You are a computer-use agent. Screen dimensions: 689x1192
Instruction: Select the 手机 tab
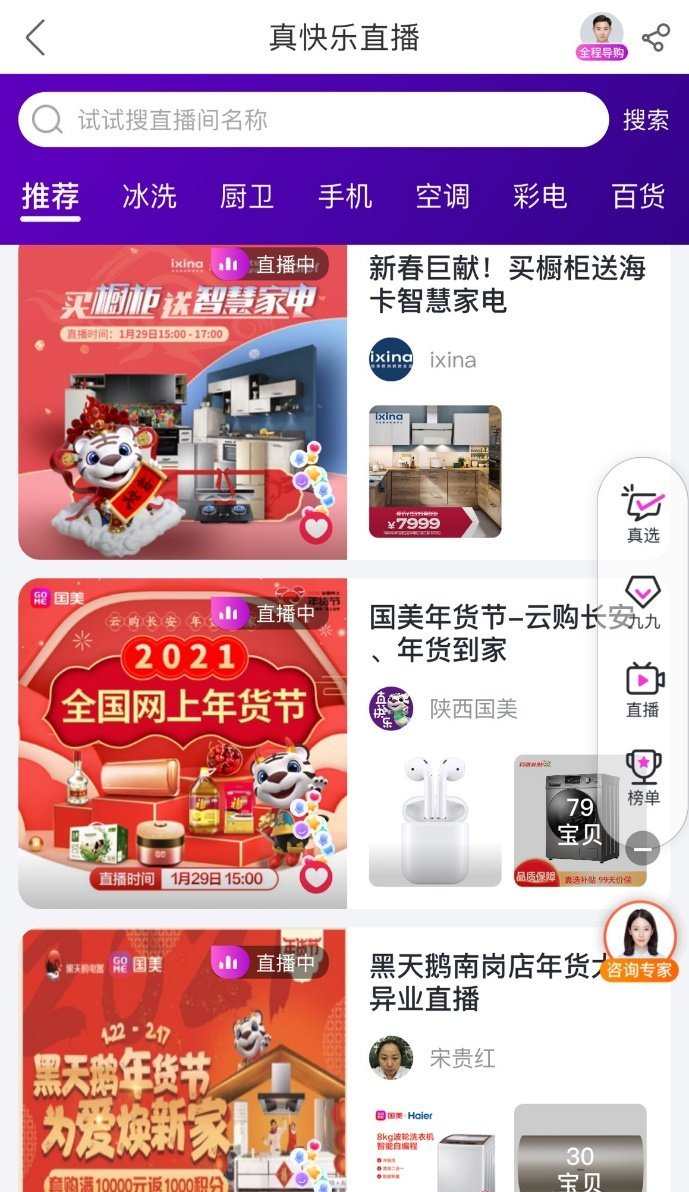[345, 196]
